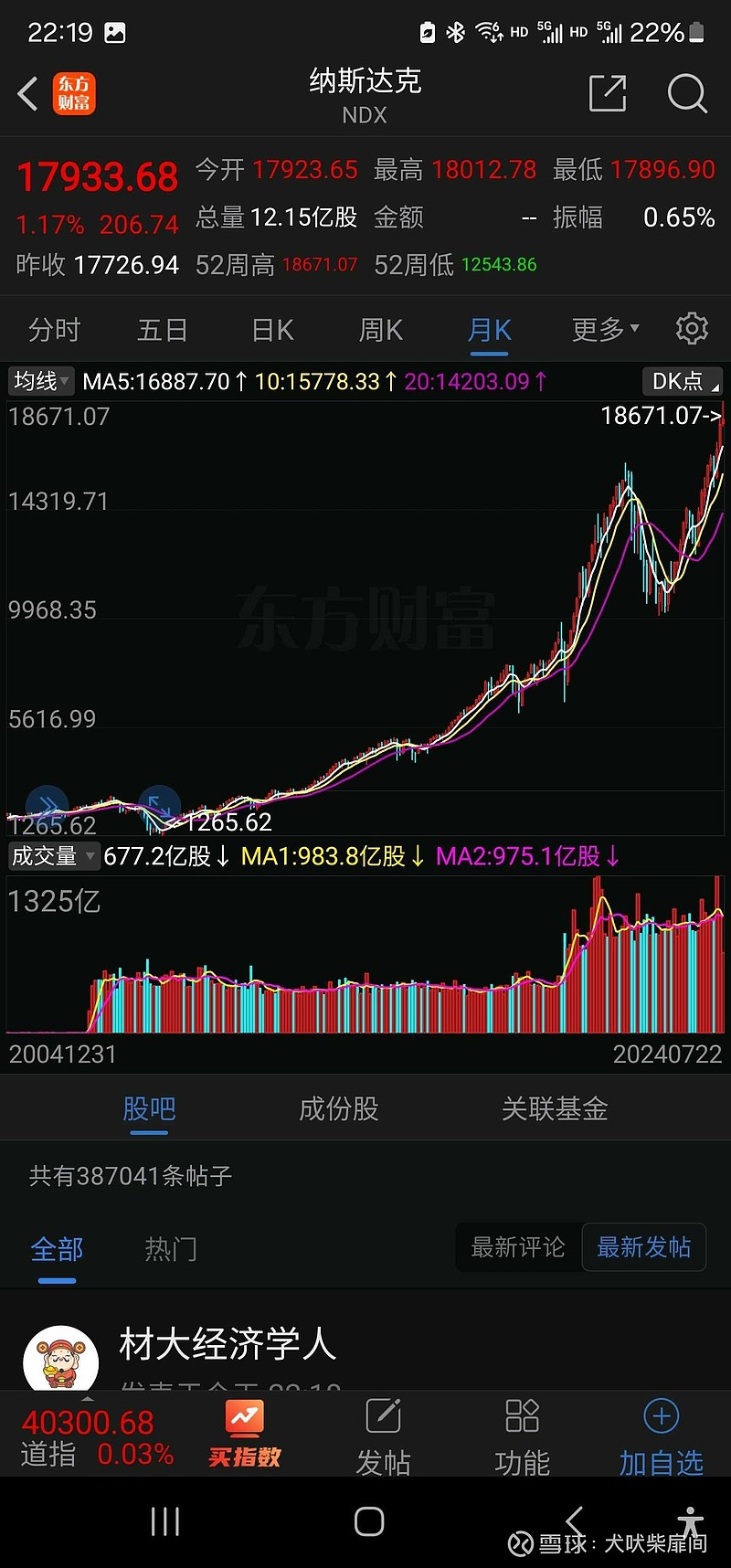Expand the 更多 chart period dropdown
The image size is (731, 1568).
pyautogui.click(x=605, y=329)
